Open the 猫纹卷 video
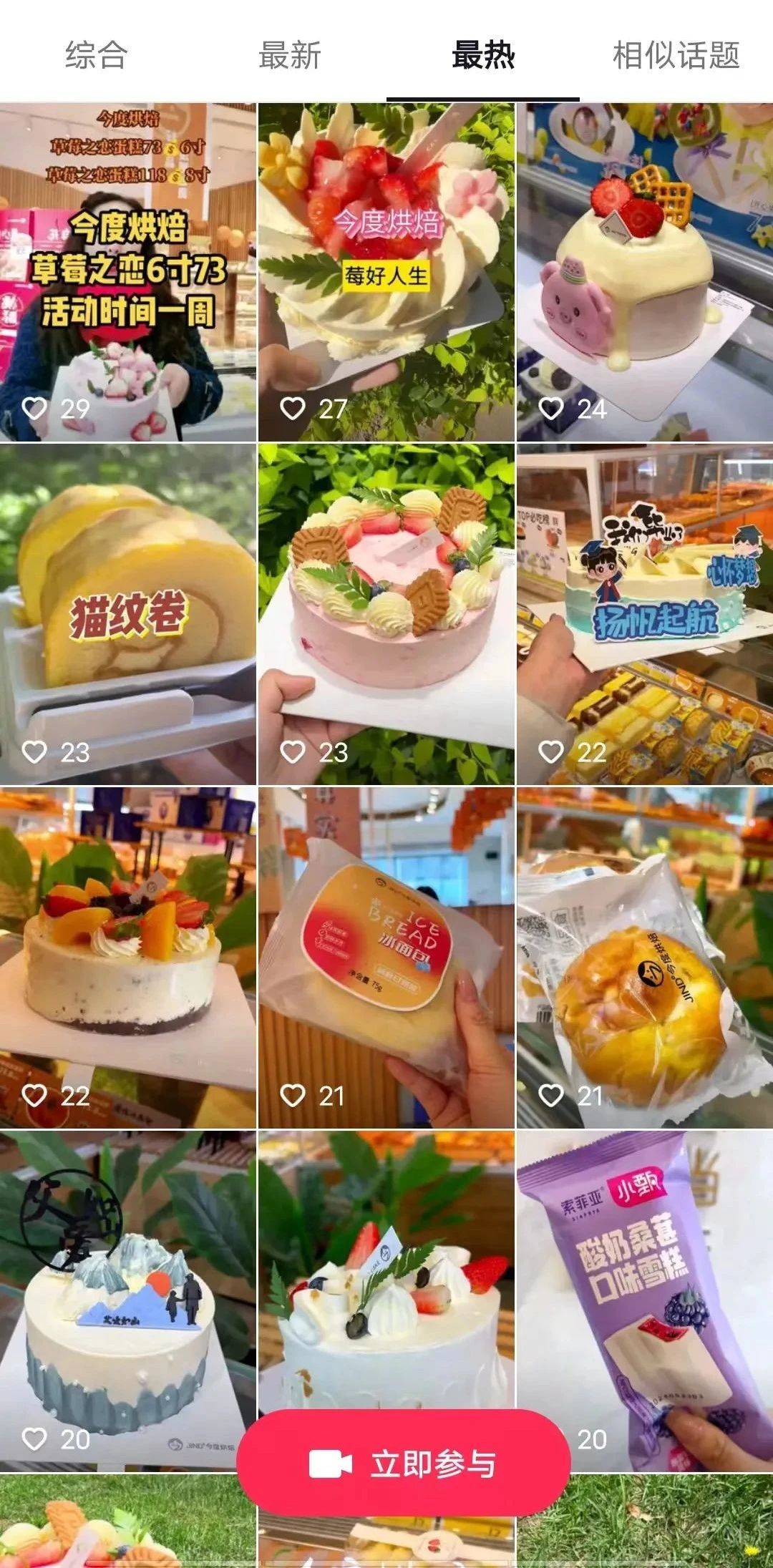The height and width of the screenshot is (1568, 773). pyautogui.click(x=128, y=614)
